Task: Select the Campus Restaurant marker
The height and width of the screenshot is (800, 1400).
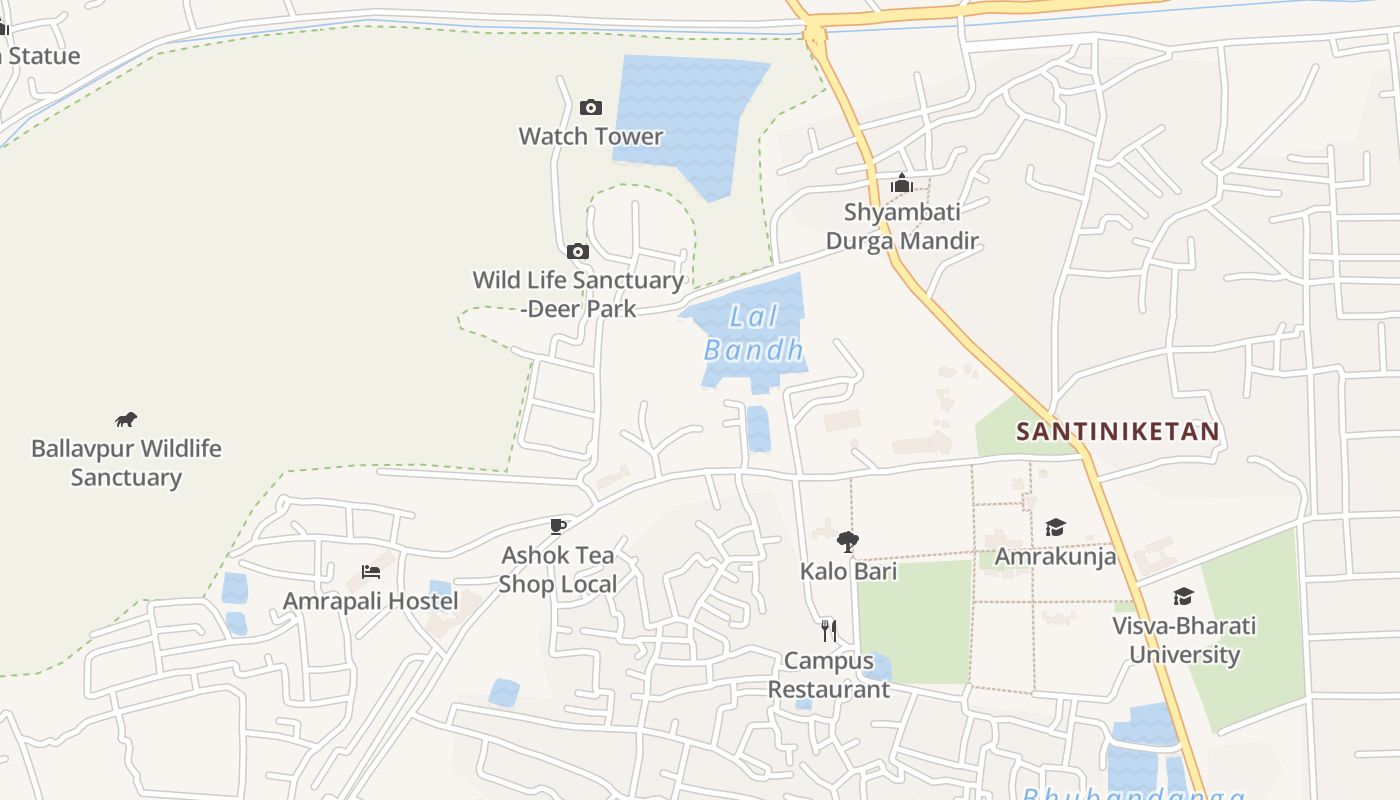Action: click(828, 631)
